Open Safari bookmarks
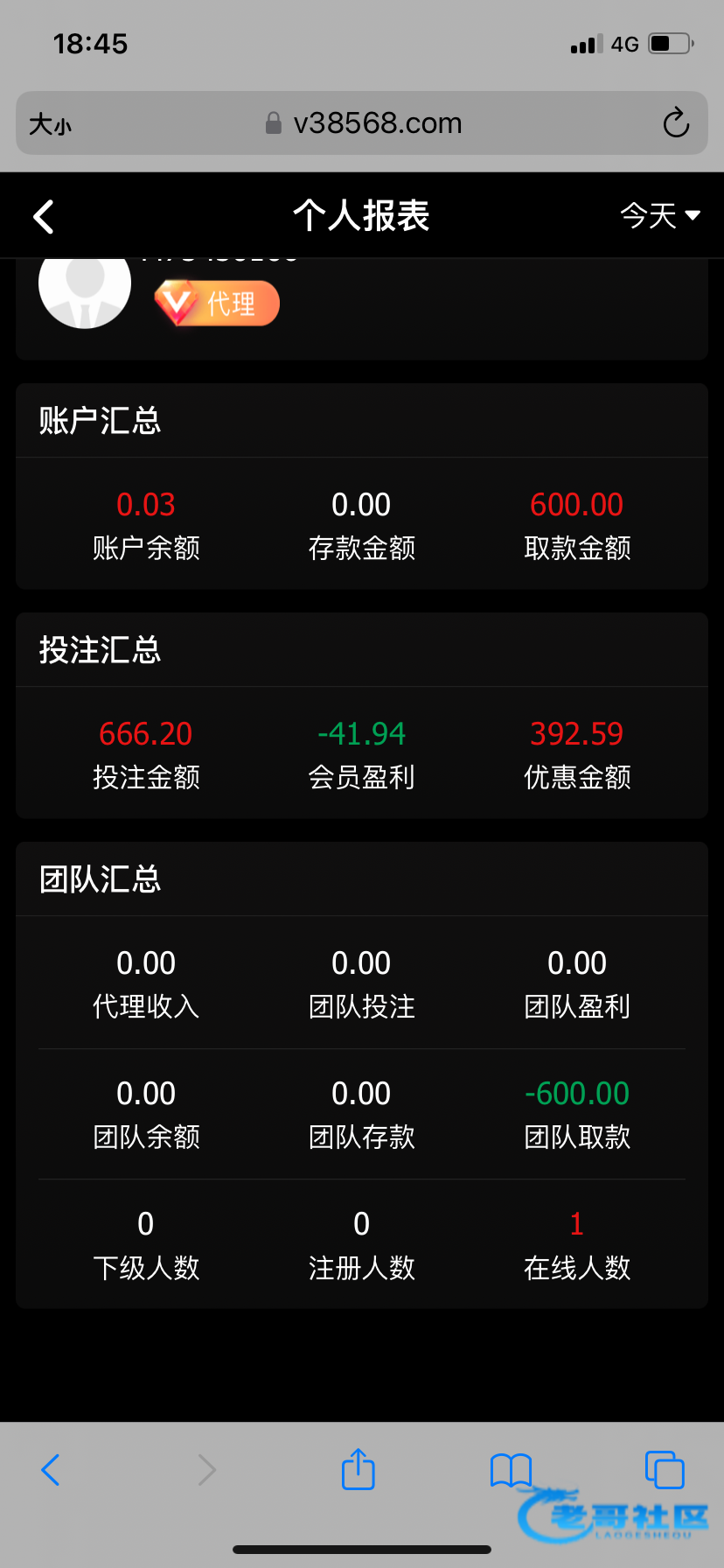724x1568 pixels. pos(511,1470)
